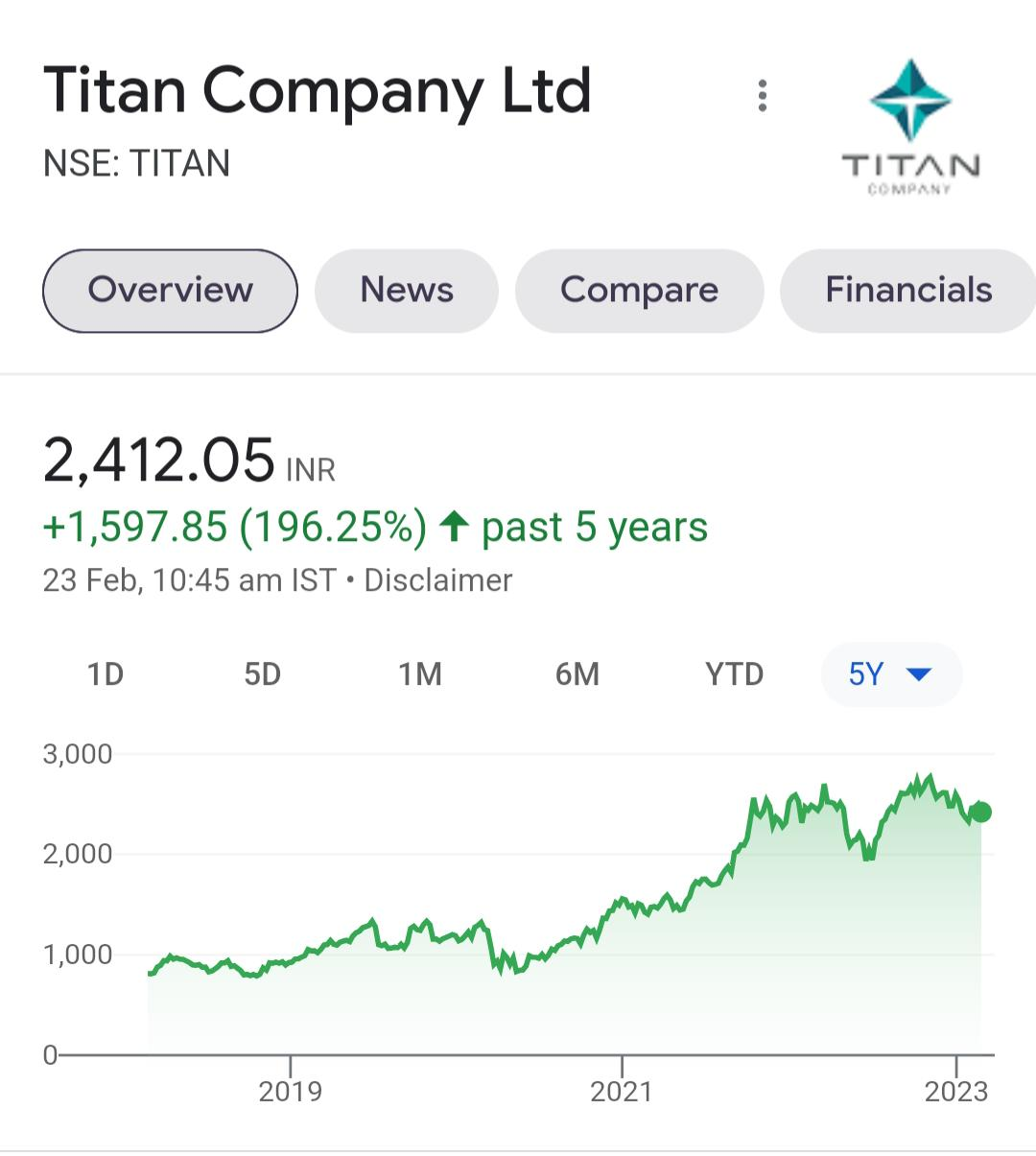Toggle the Overview tab selection
The width and height of the screenshot is (1036, 1156).
(169, 290)
